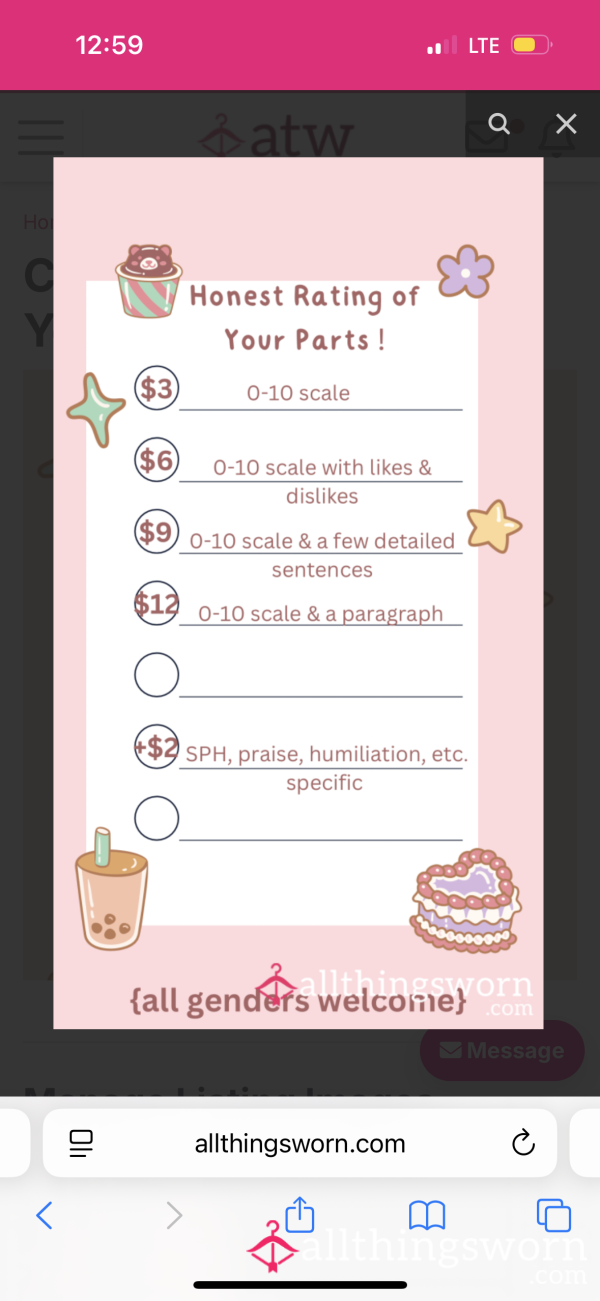Image resolution: width=600 pixels, height=1301 pixels.
Task: Open the page settings icon in address bar
Action: pos(81,1143)
